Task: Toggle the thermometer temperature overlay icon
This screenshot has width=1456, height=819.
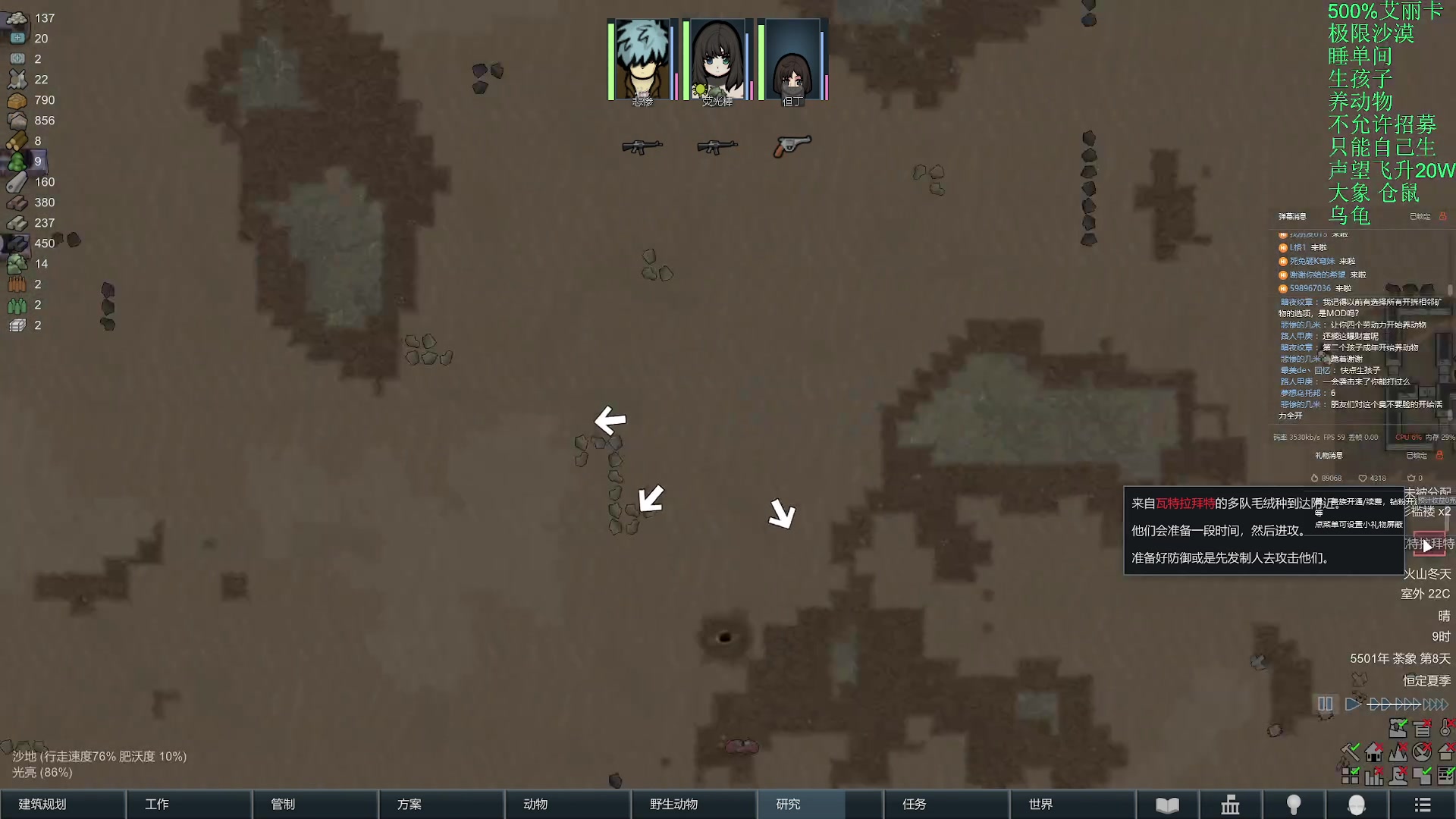Action: tap(1446, 728)
